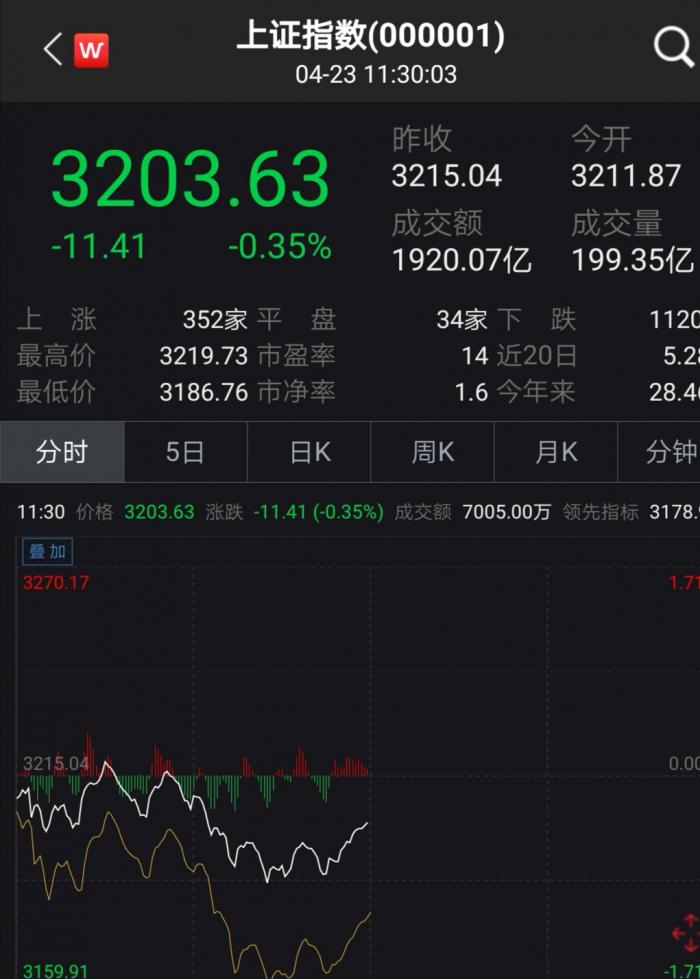Switch to the 分时 chart tab
The image size is (700, 979).
click(62, 452)
